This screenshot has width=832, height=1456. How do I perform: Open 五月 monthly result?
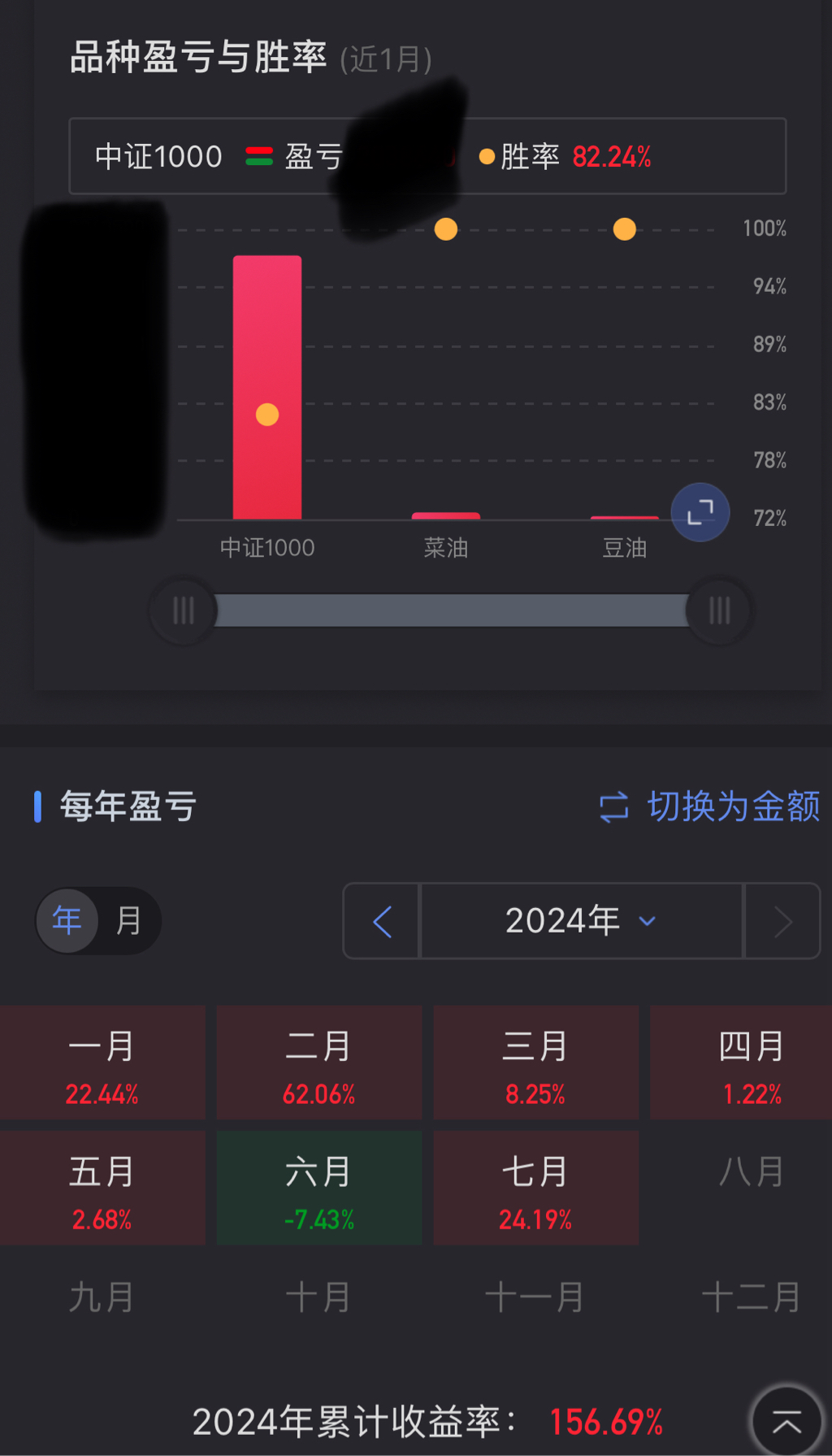102,1189
